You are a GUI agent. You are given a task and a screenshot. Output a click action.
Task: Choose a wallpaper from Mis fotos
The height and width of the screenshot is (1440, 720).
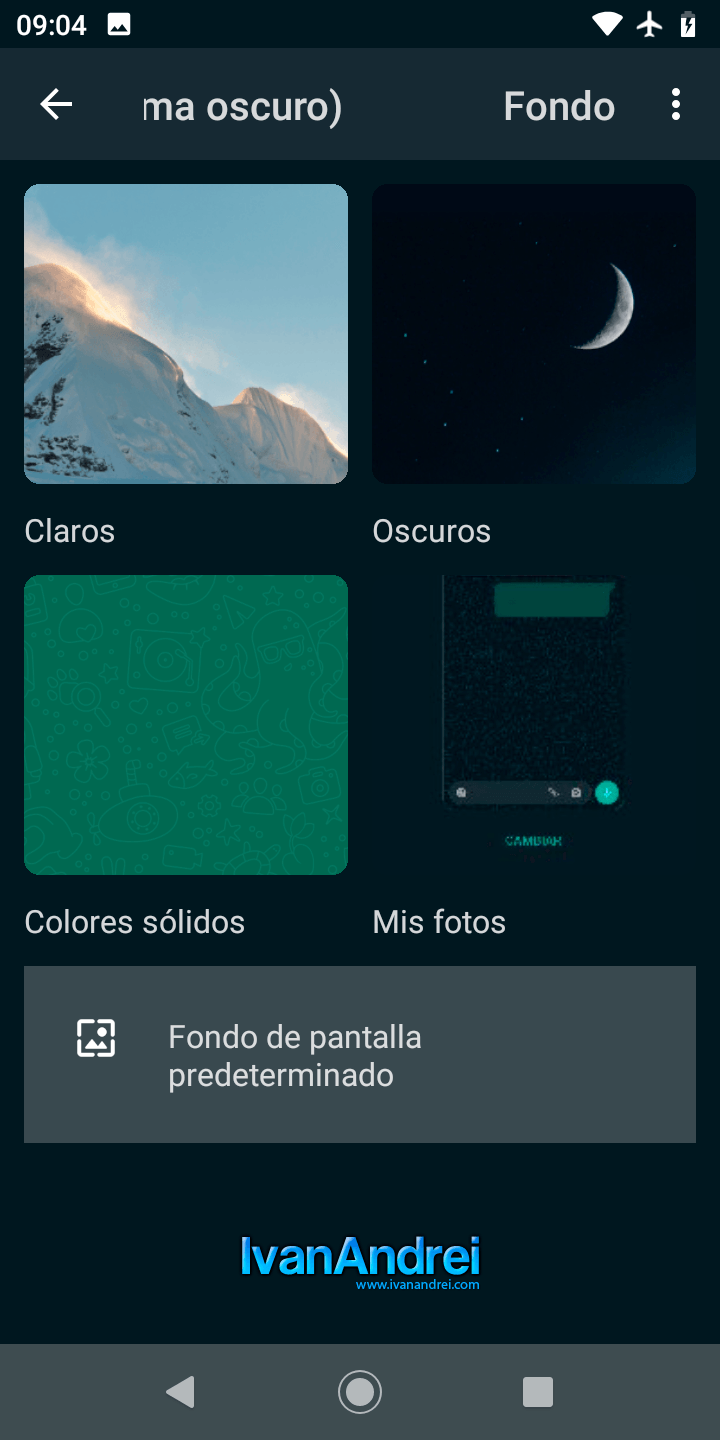pyautogui.click(x=534, y=725)
